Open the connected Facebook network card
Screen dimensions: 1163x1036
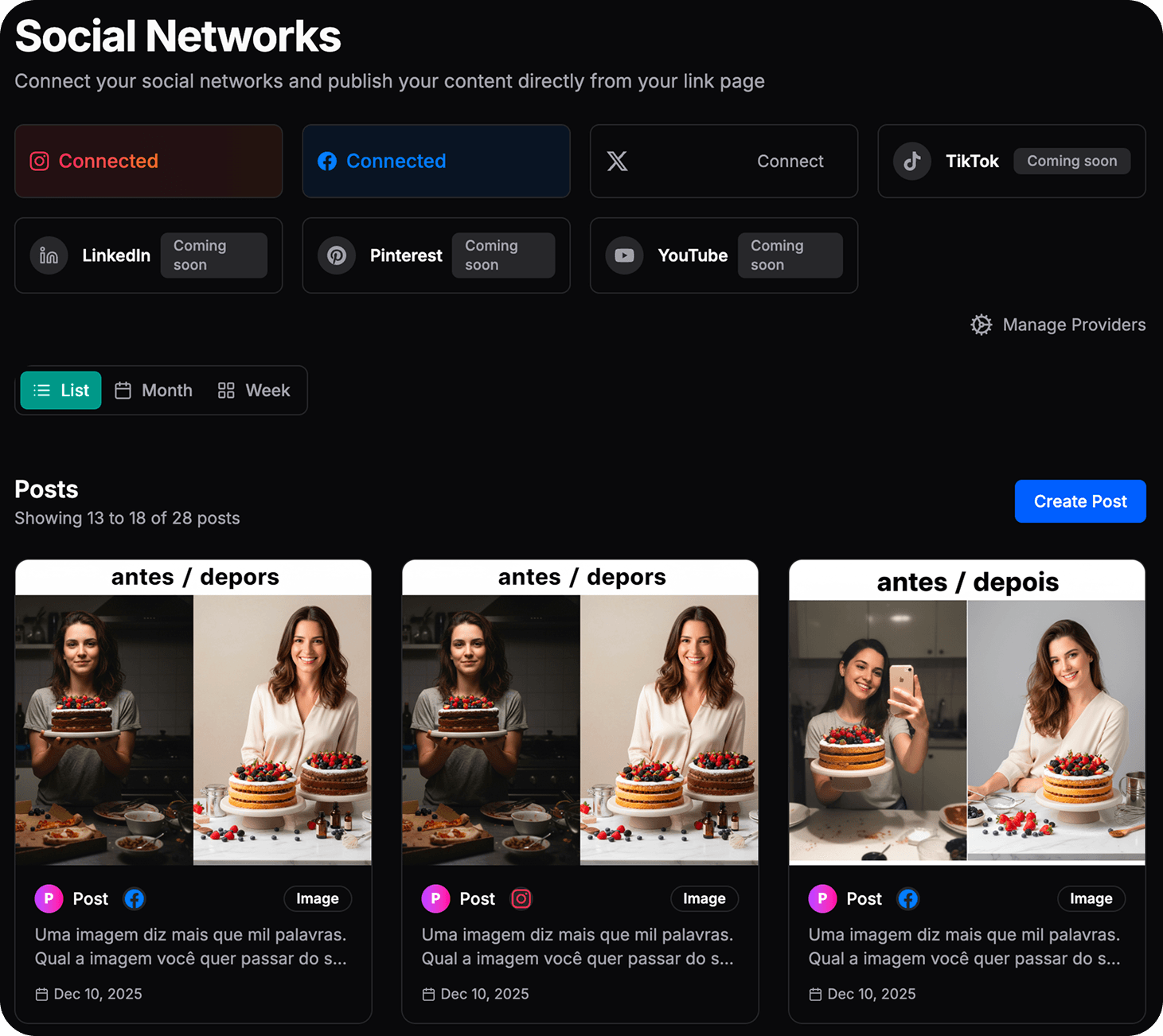click(x=435, y=161)
